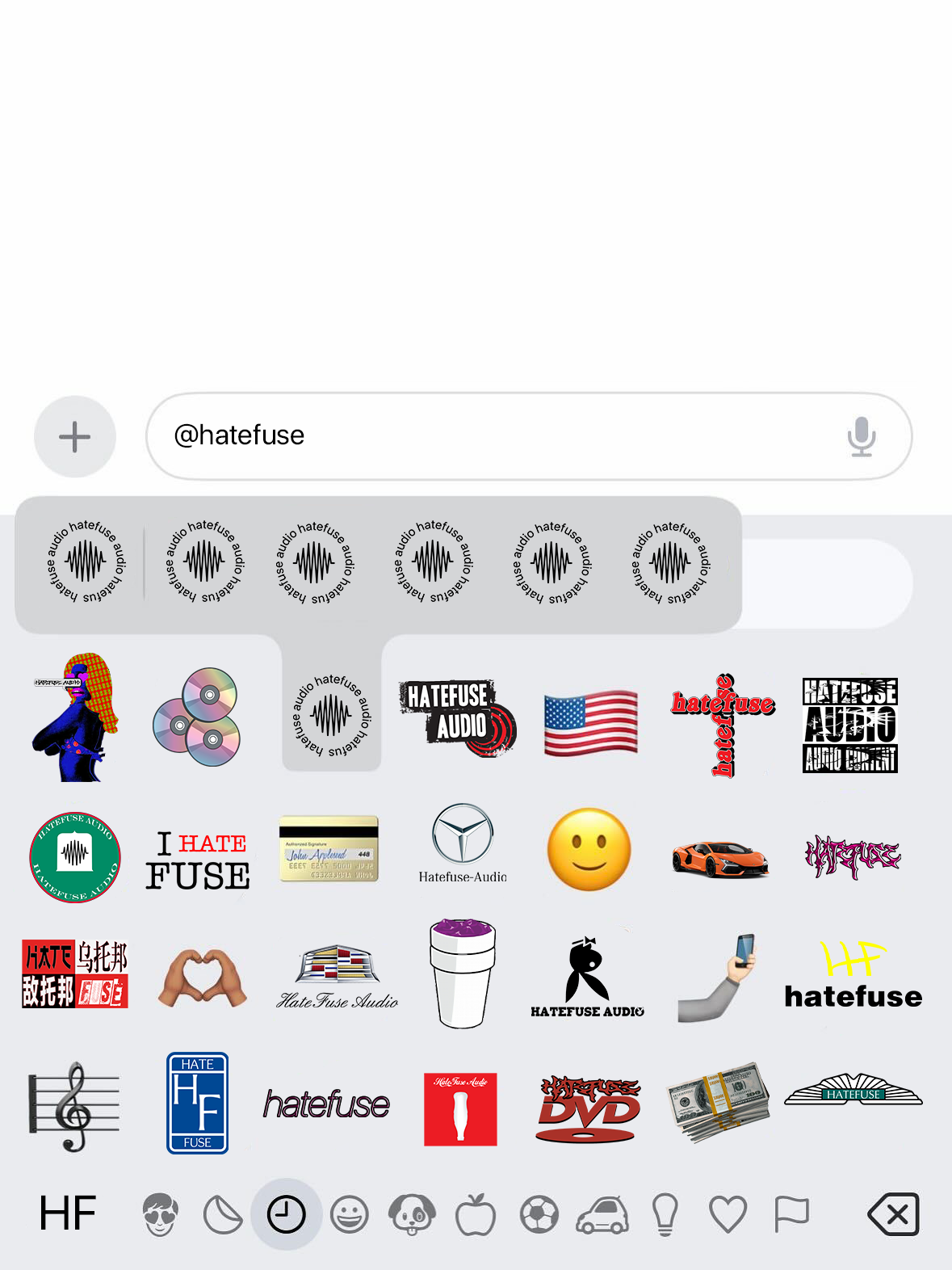Tap the plus button beside the message field
Viewport: 952px width, 1270px height.
pos(75,437)
